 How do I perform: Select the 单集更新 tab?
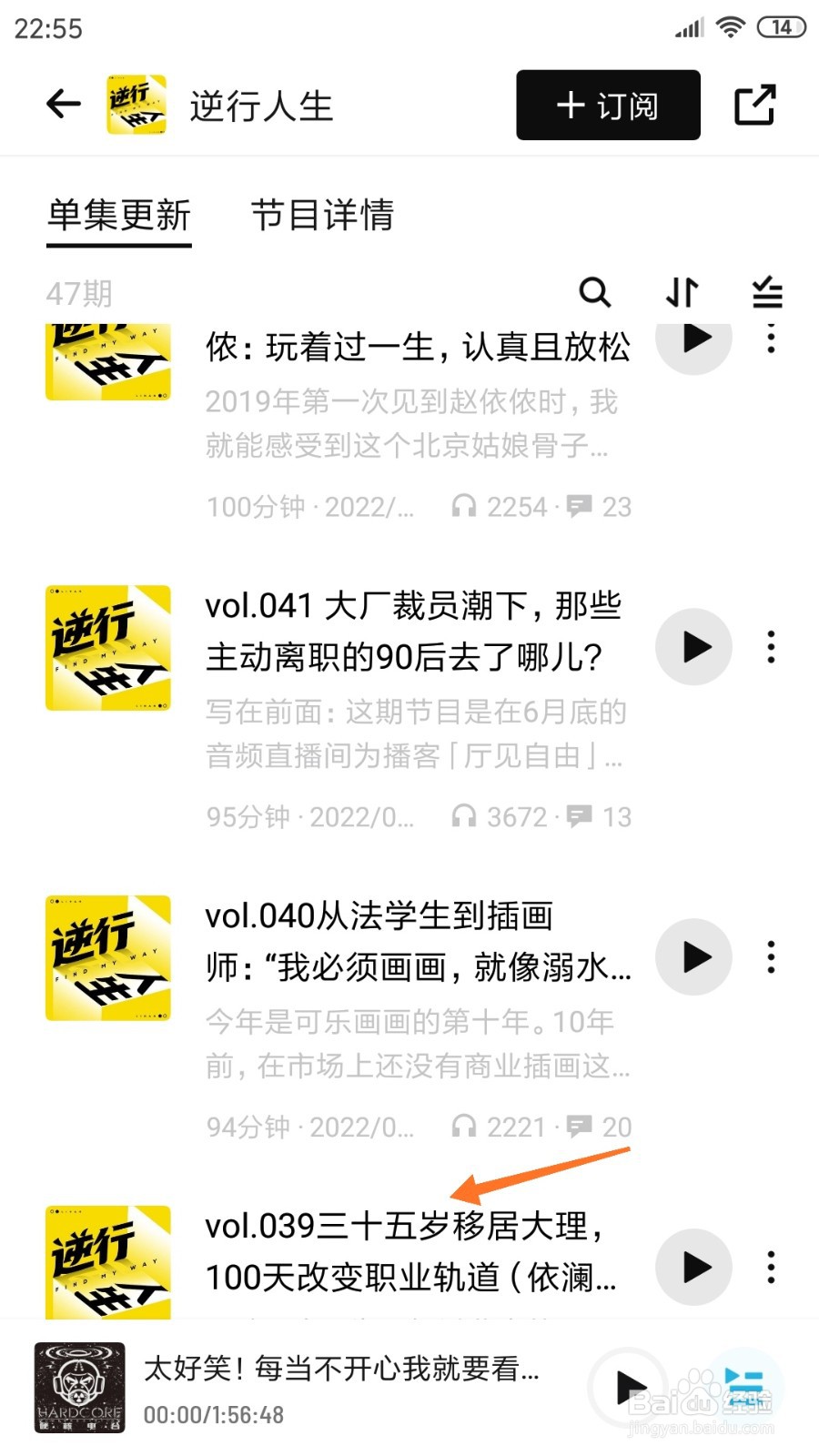(x=119, y=217)
